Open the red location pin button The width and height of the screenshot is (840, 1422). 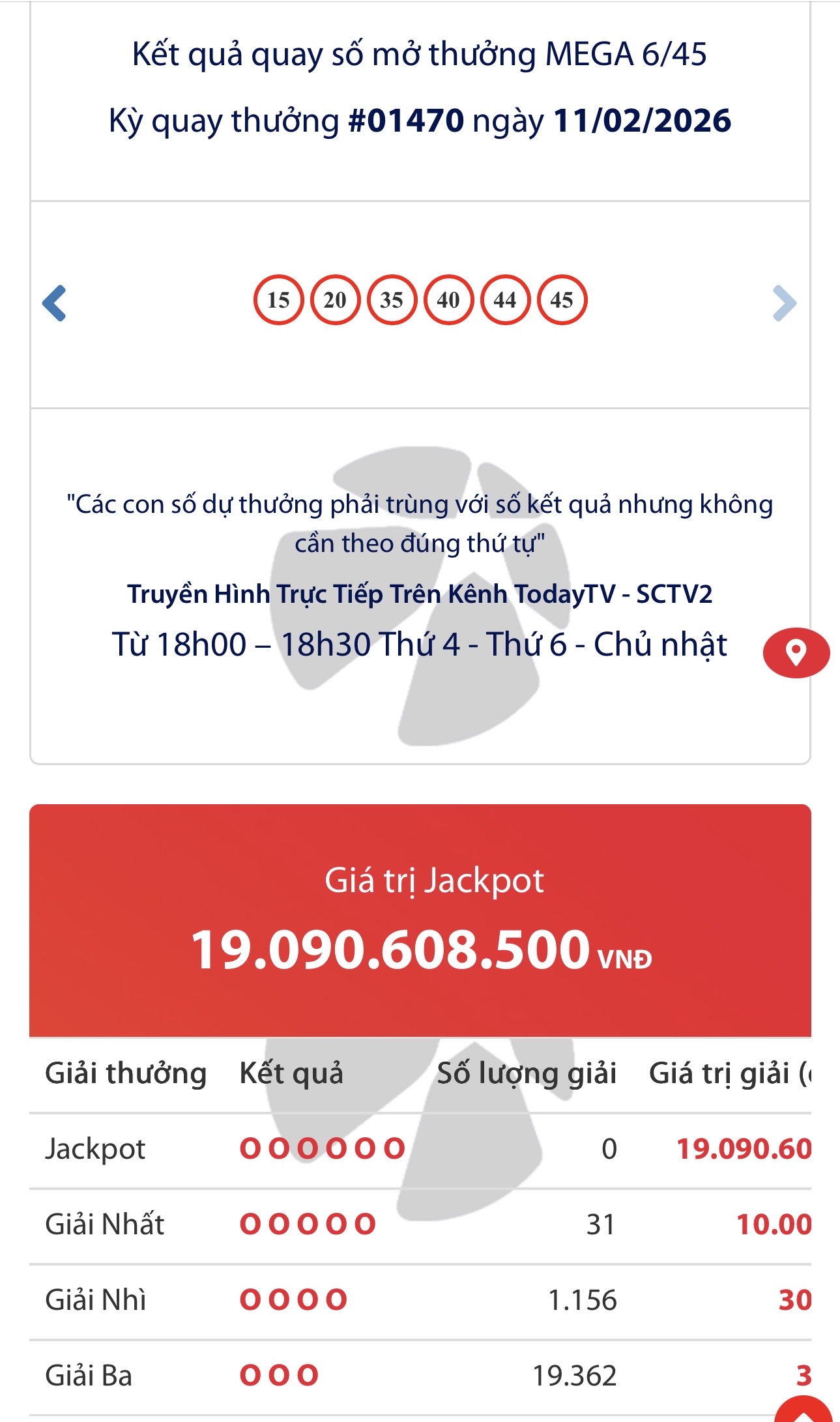(796, 652)
